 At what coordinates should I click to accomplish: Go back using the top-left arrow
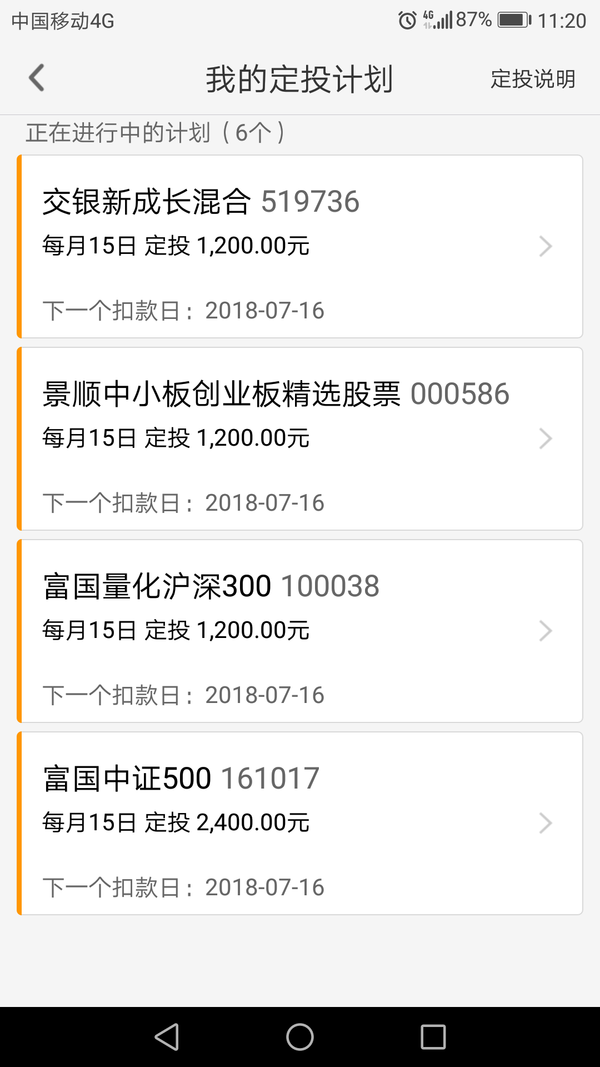[x=36, y=78]
